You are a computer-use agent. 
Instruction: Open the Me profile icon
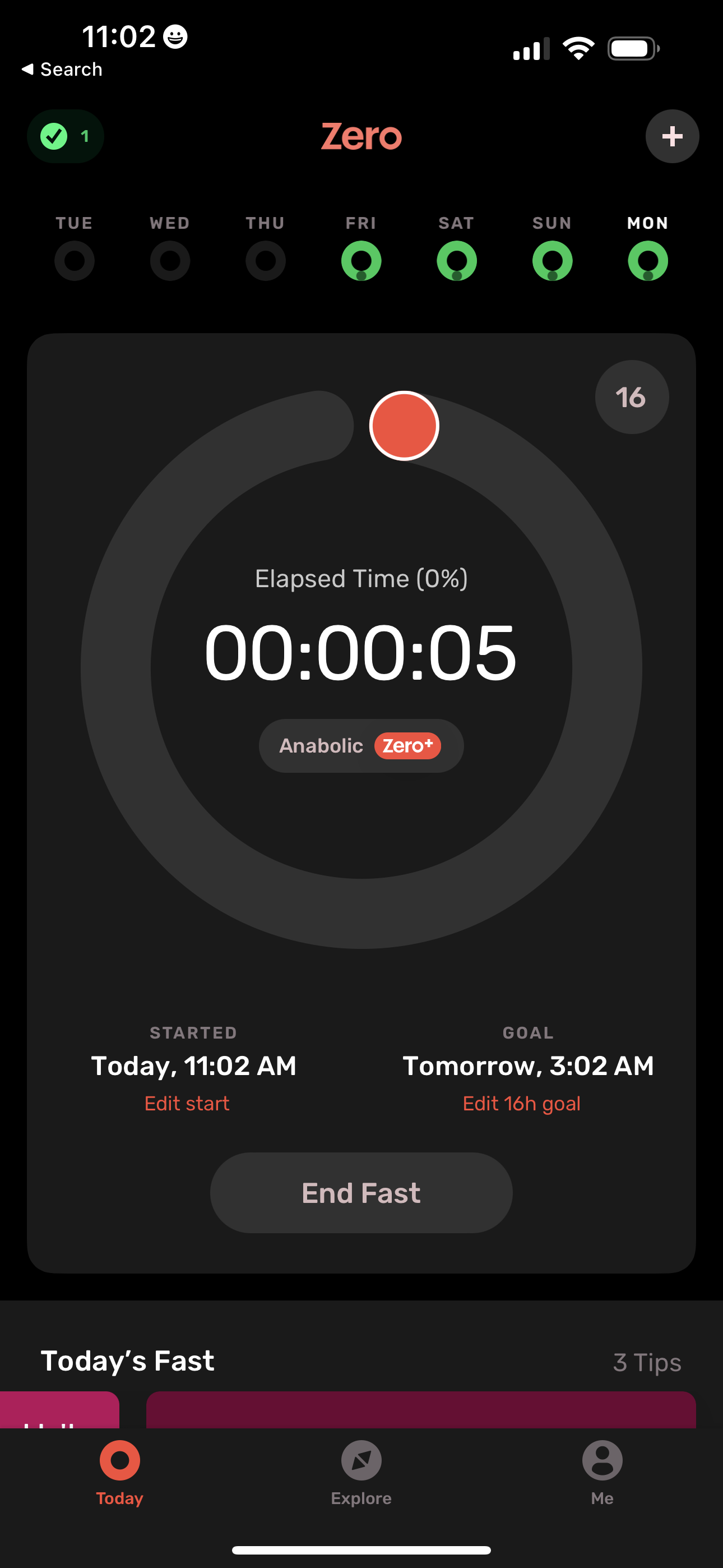pos(602,1461)
